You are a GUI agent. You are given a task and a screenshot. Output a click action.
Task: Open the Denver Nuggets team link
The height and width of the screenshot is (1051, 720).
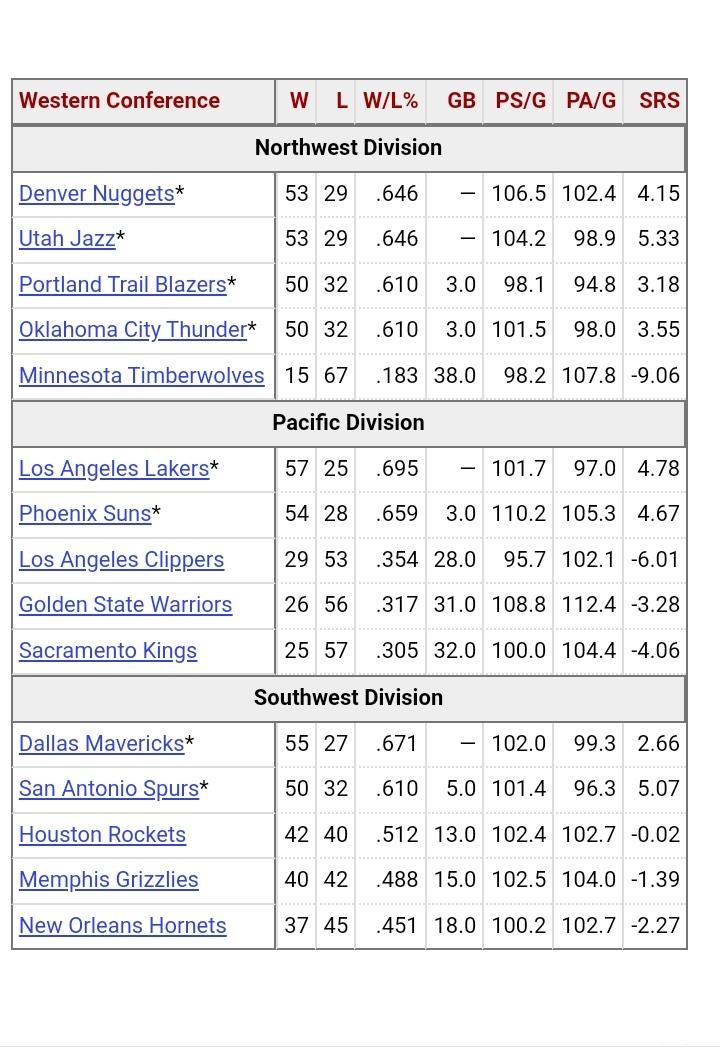pyautogui.click(x=96, y=193)
